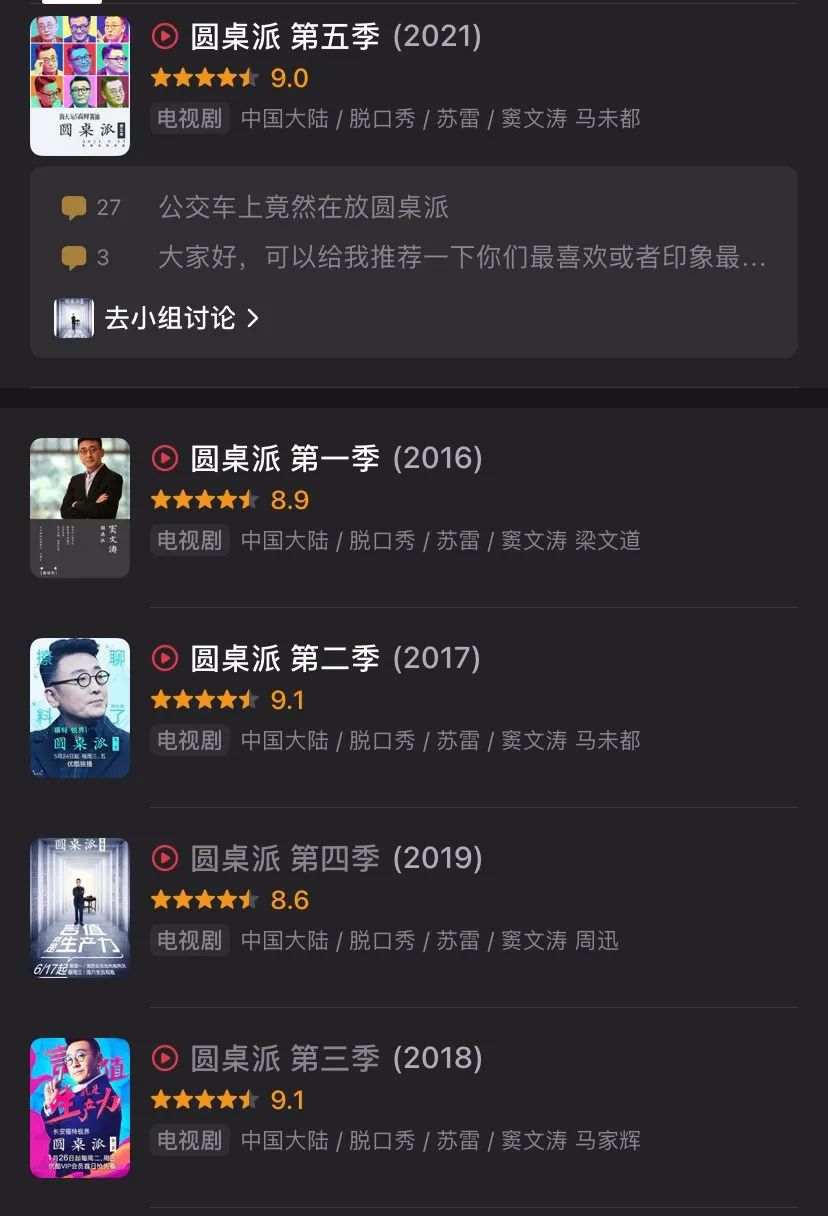
Task: Open the discussion starting with 大家好，可以给我推荐
Action: (x=461, y=258)
